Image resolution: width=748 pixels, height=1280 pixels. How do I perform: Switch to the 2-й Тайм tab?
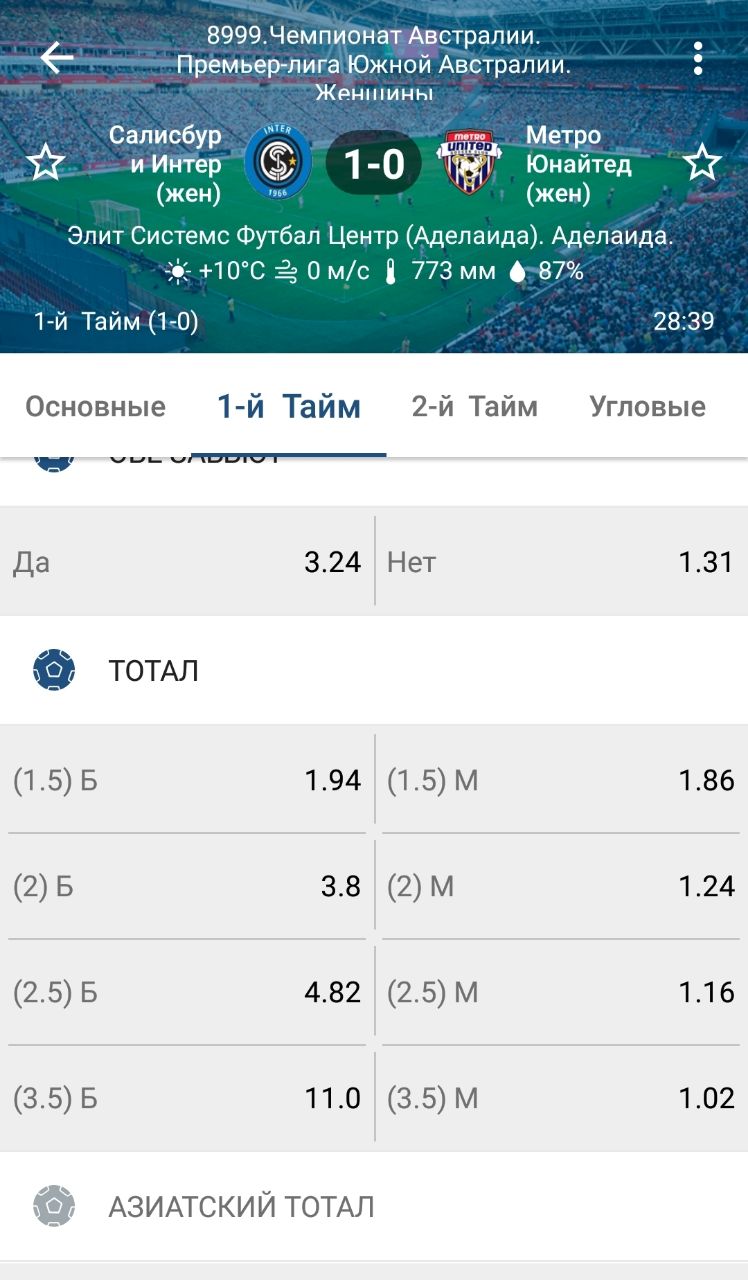coord(475,406)
